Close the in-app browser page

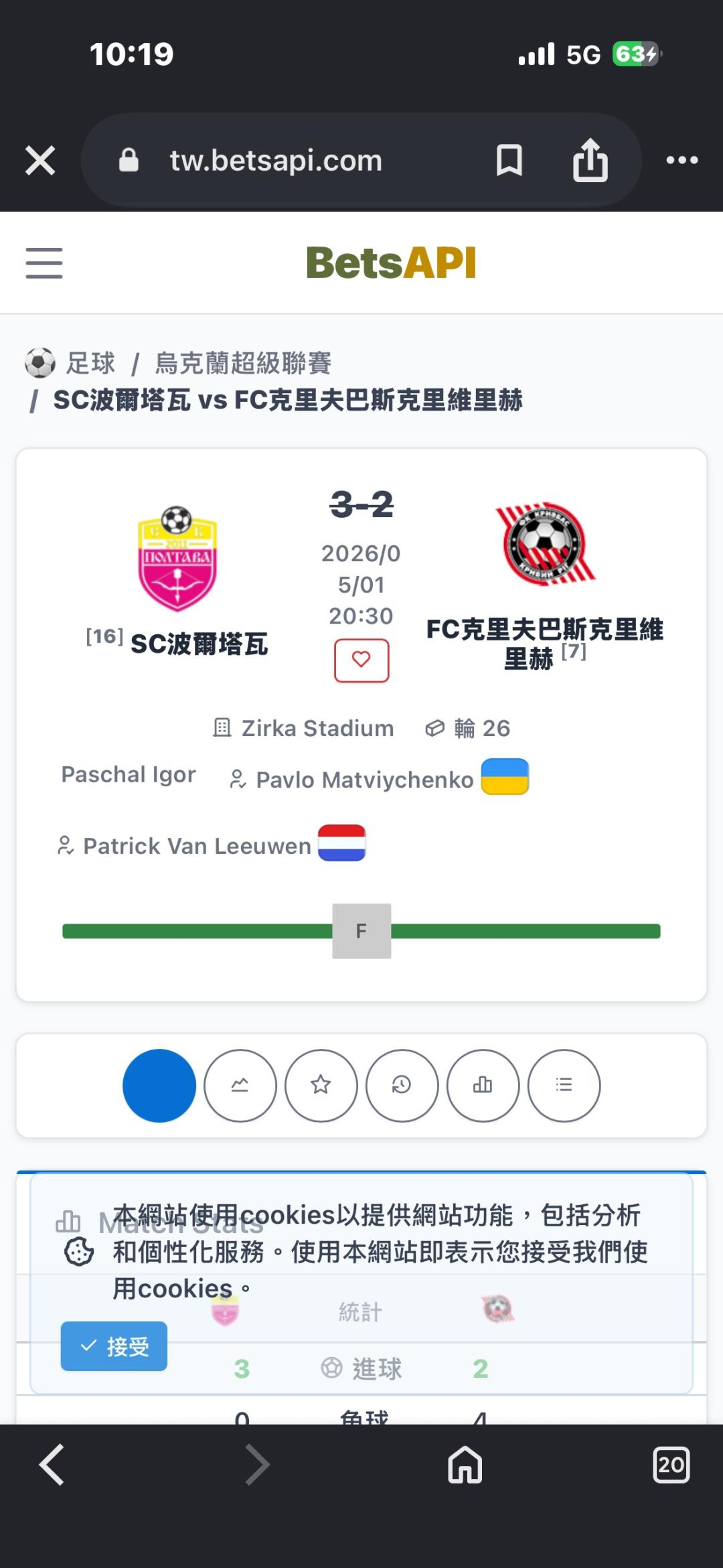pos(40,161)
